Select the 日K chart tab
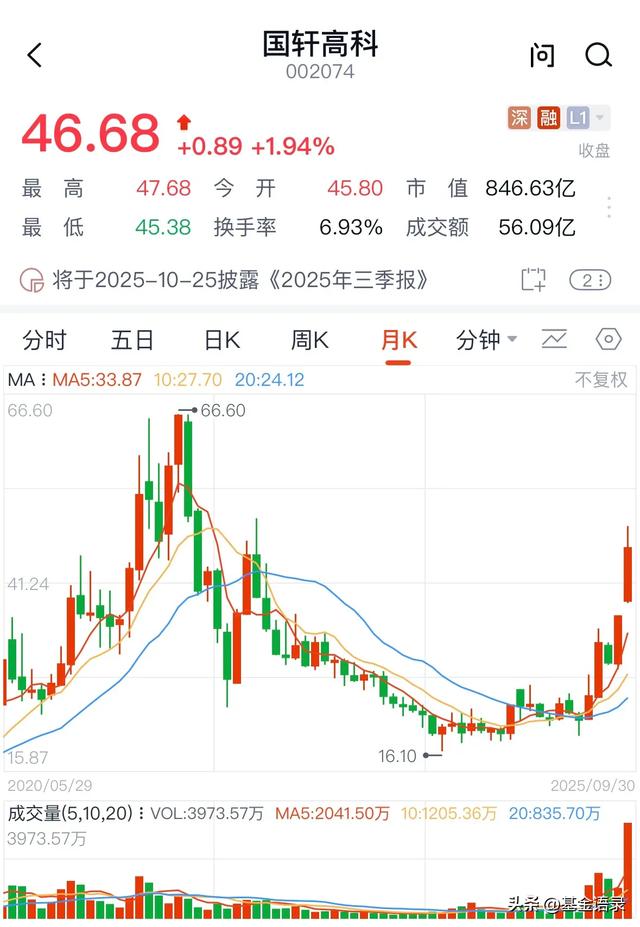Viewport: 640px width, 927px height. tap(221, 340)
